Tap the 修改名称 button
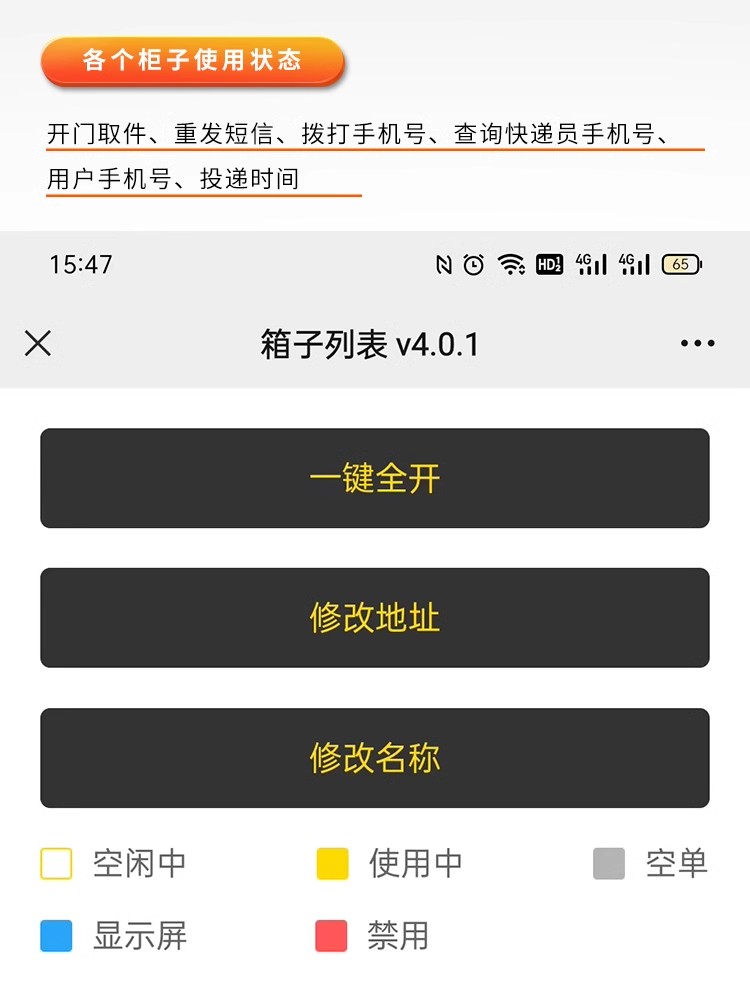 click(x=375, y=758)
